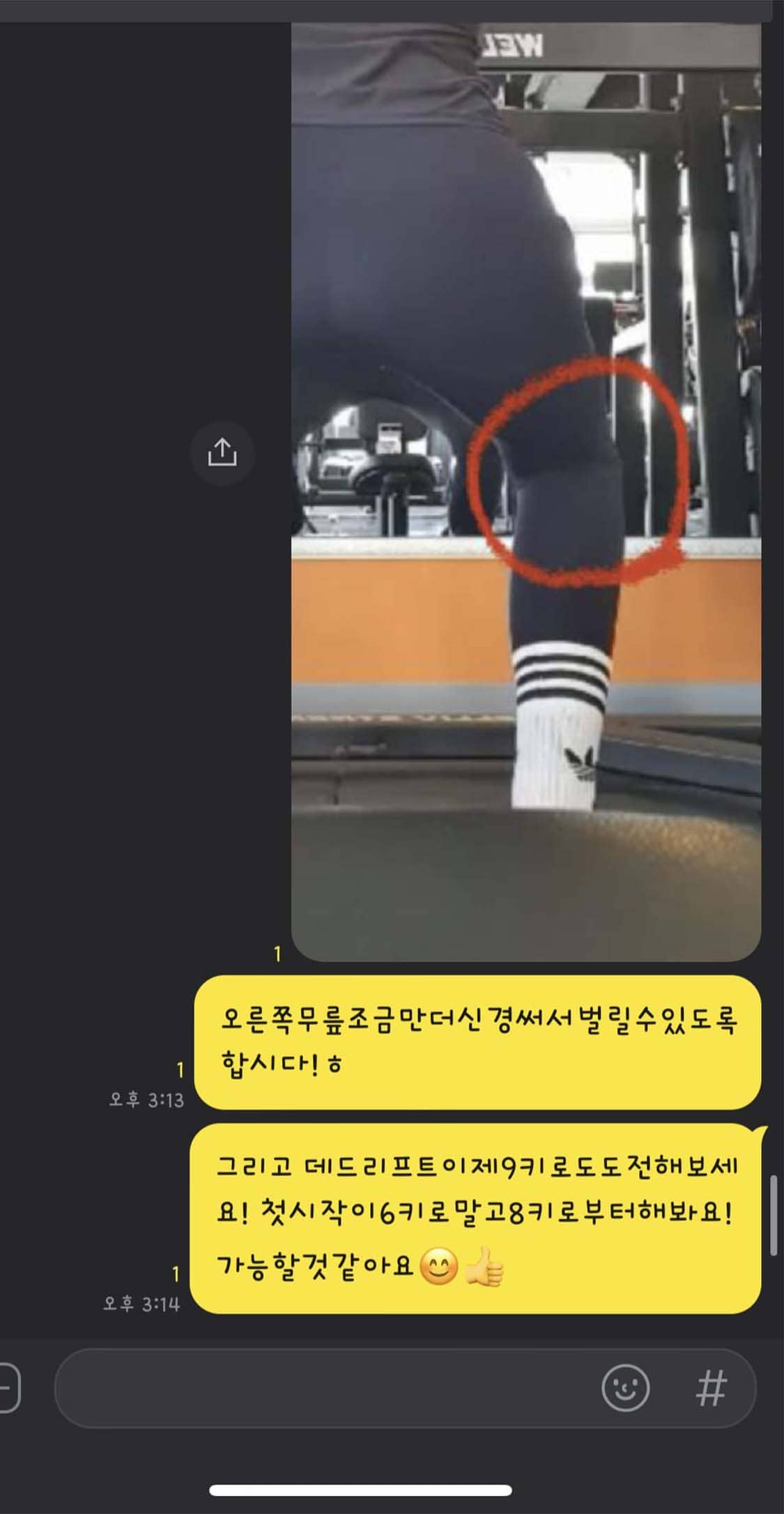Open the emoticon picker
This screenshot has height=1514, width=784.
pos(625,1388)
